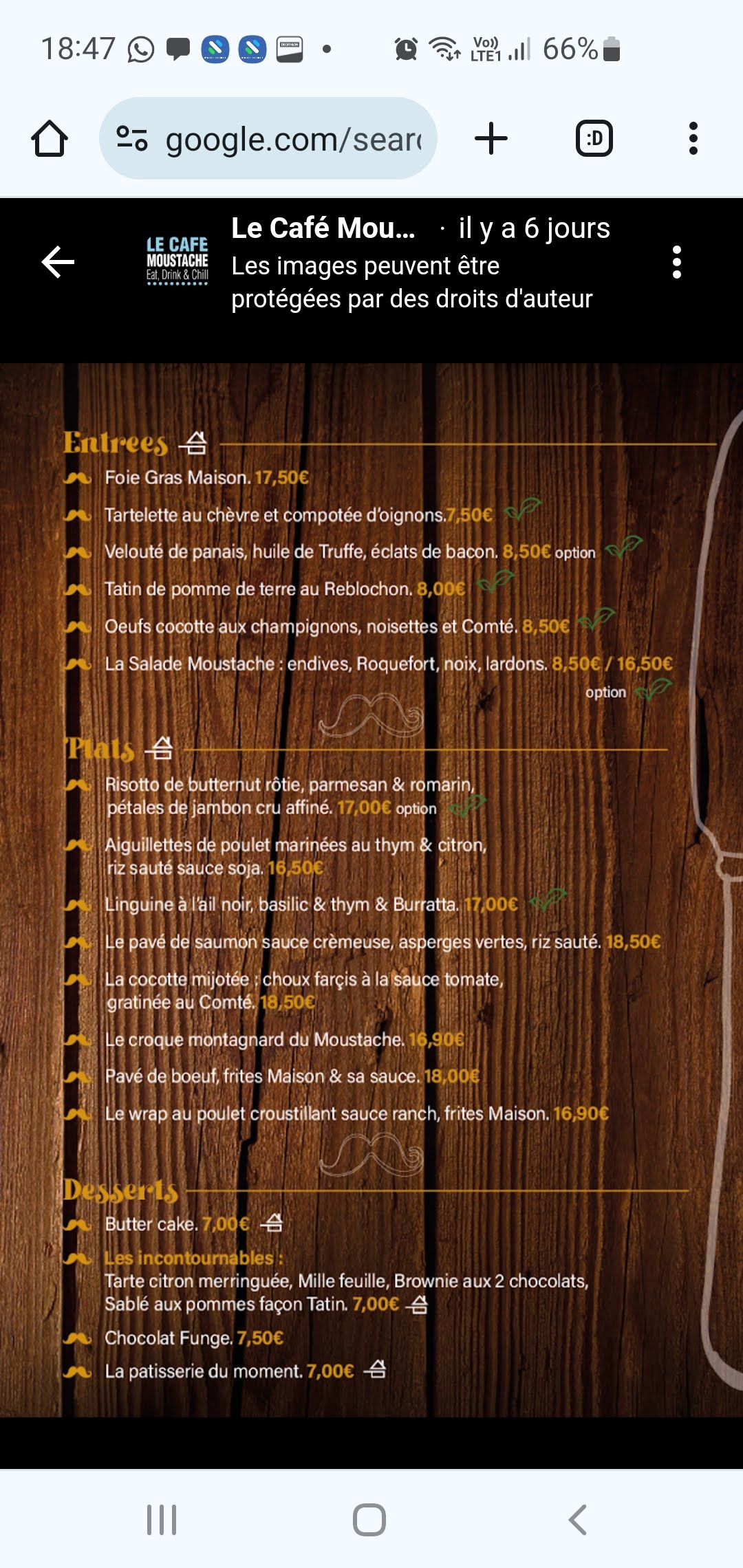Go to the browser home page

[50, 139]
